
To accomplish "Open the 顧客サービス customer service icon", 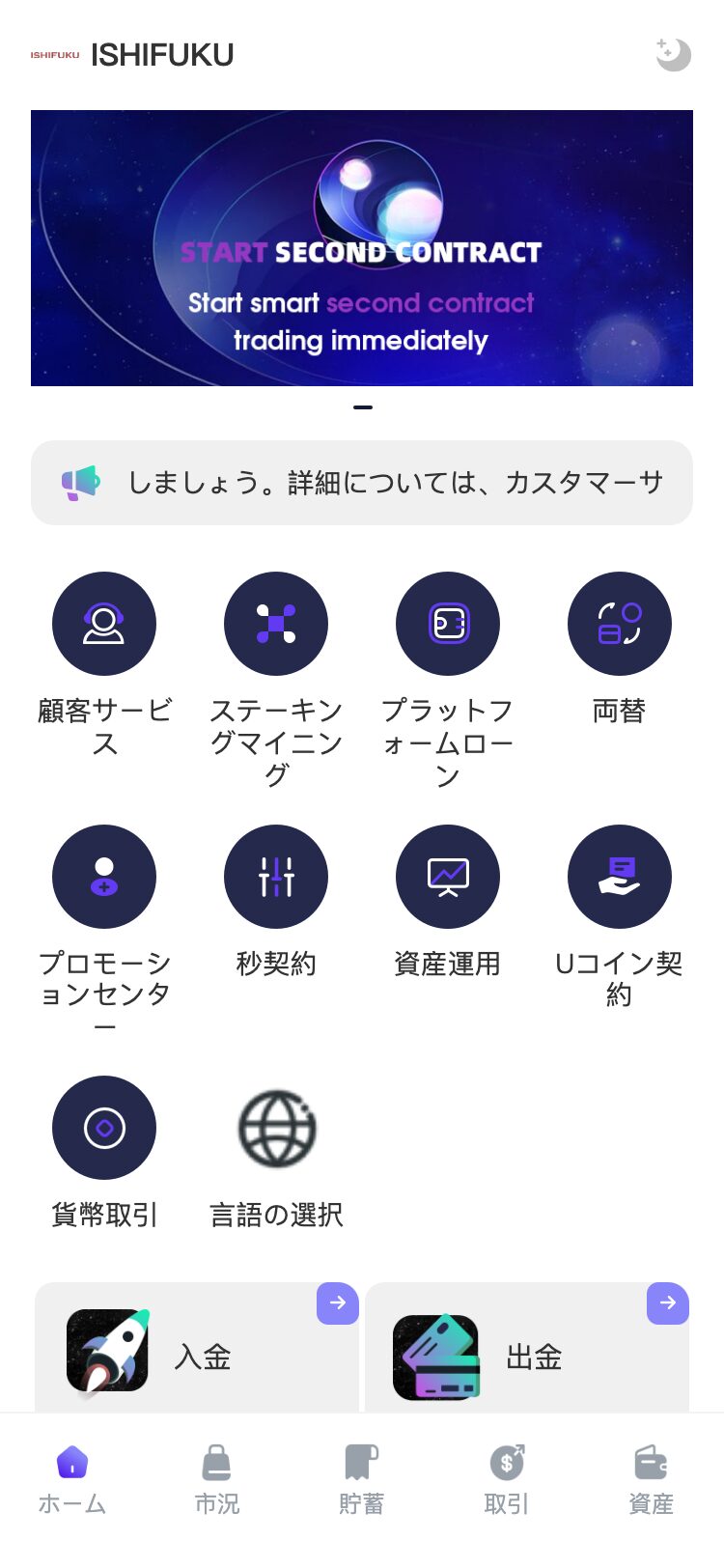I will (104, 623).
